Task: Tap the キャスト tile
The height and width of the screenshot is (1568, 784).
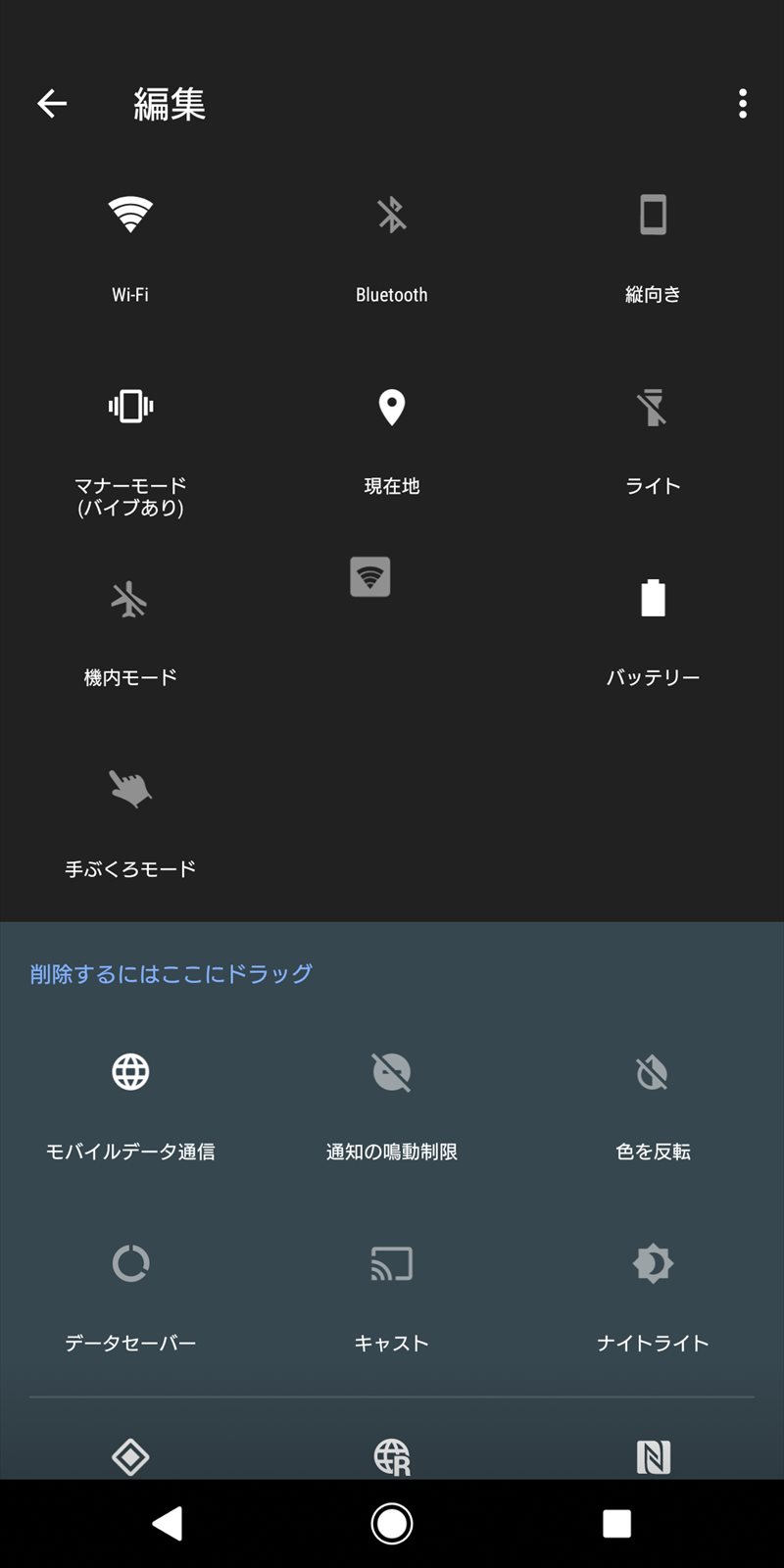Action: click(x=392, y=1298)
